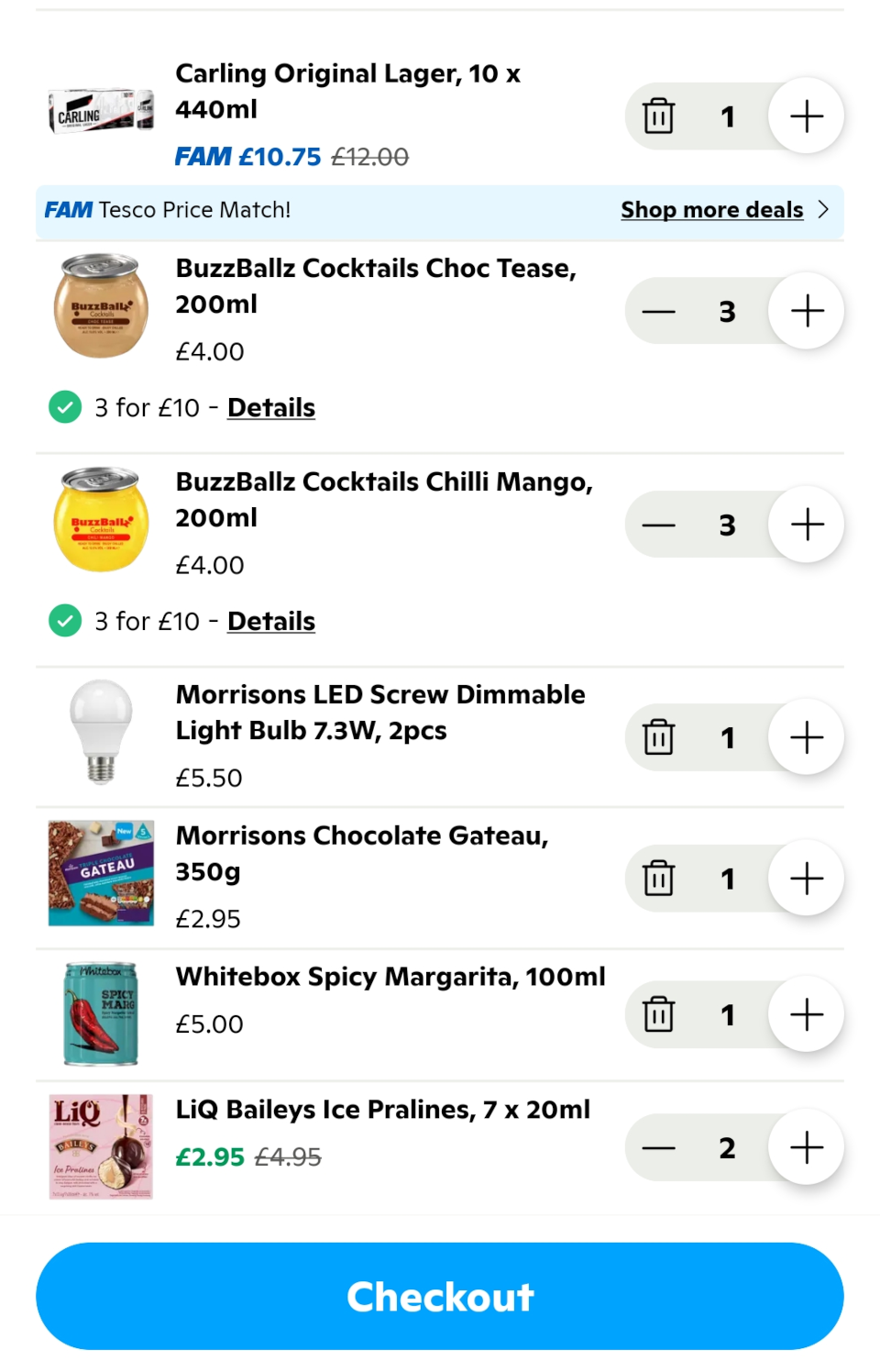Add another Morrisons LED Light Bulb pack
Screen dimensions: 880x1372
807,737
